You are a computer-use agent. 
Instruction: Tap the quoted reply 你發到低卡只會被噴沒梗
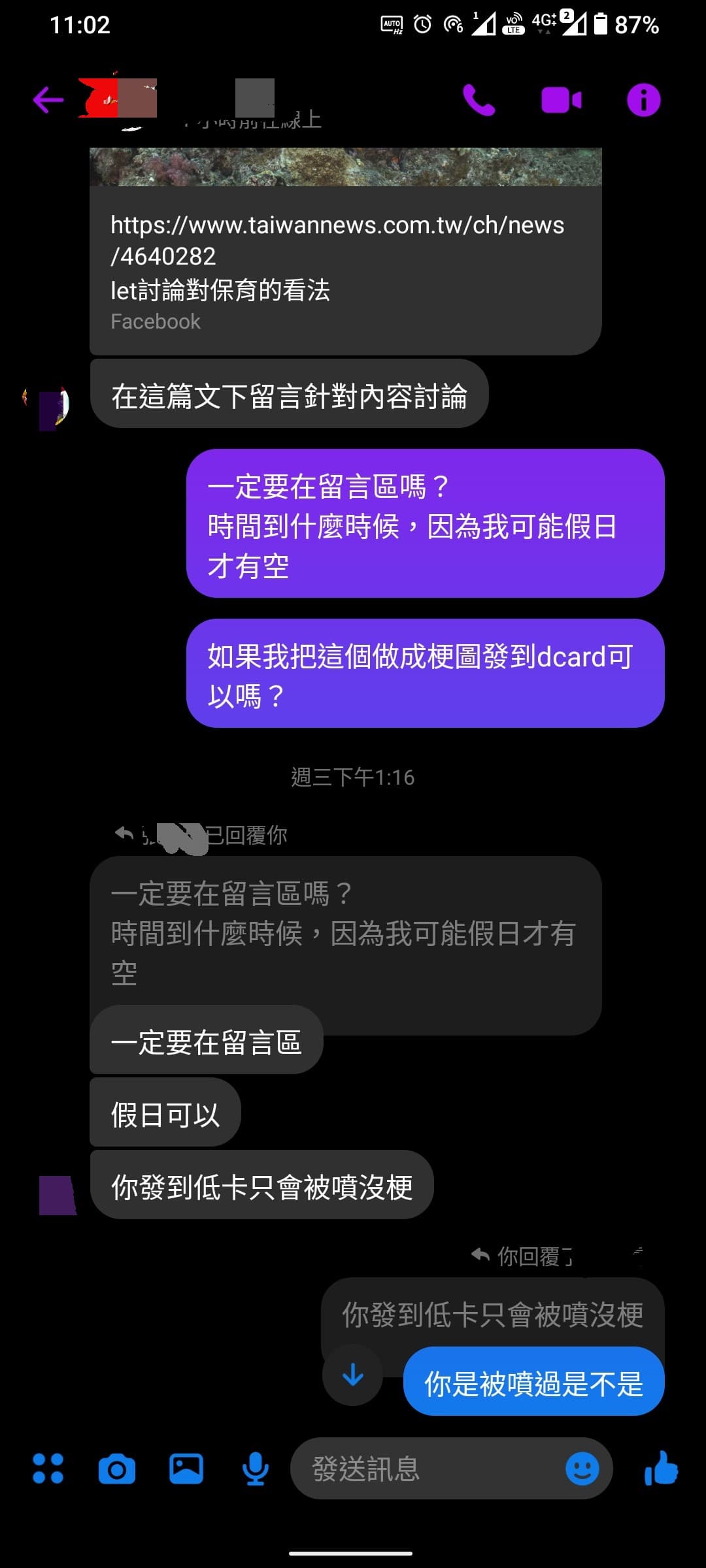click(493, 1315)
